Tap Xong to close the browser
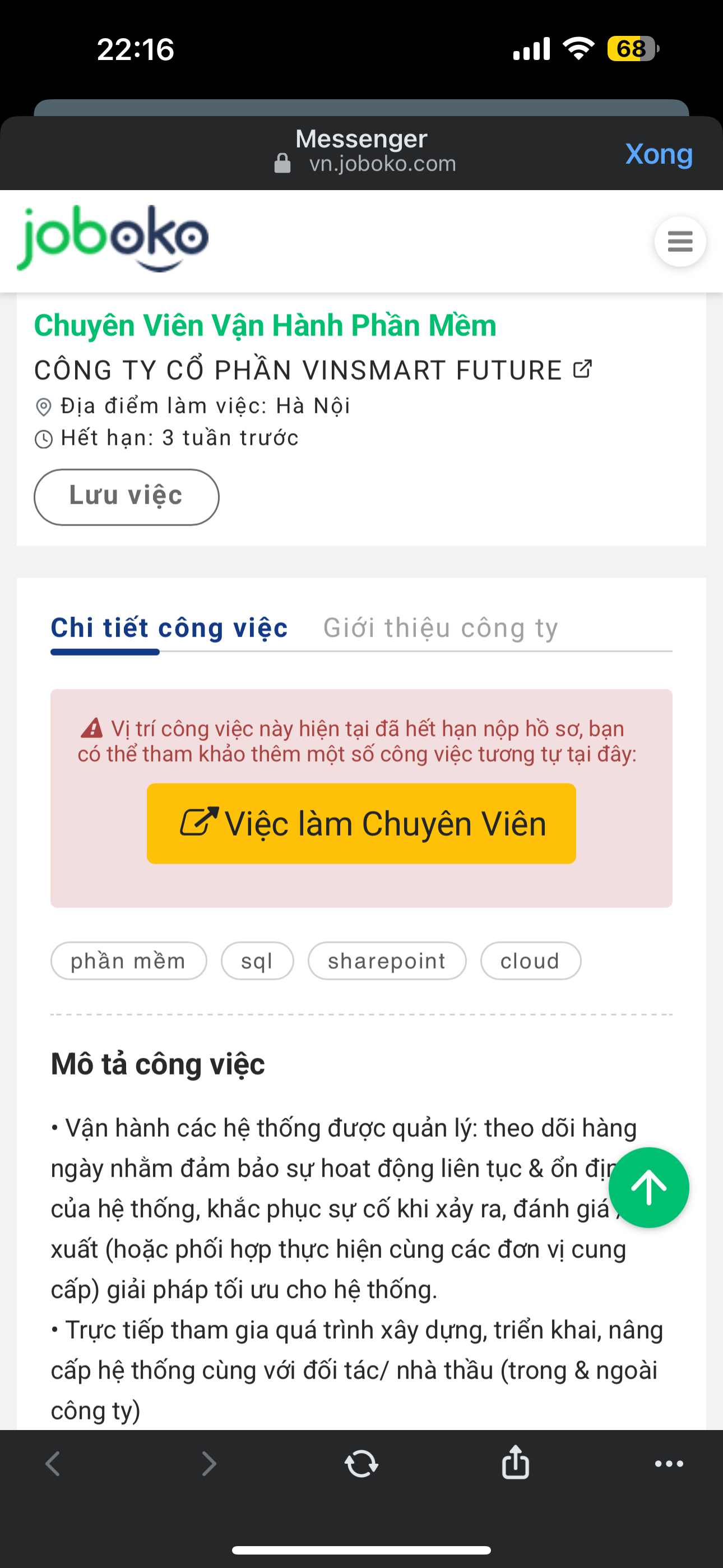Screen dimensions: 723x1568 [x=659, y=154]
